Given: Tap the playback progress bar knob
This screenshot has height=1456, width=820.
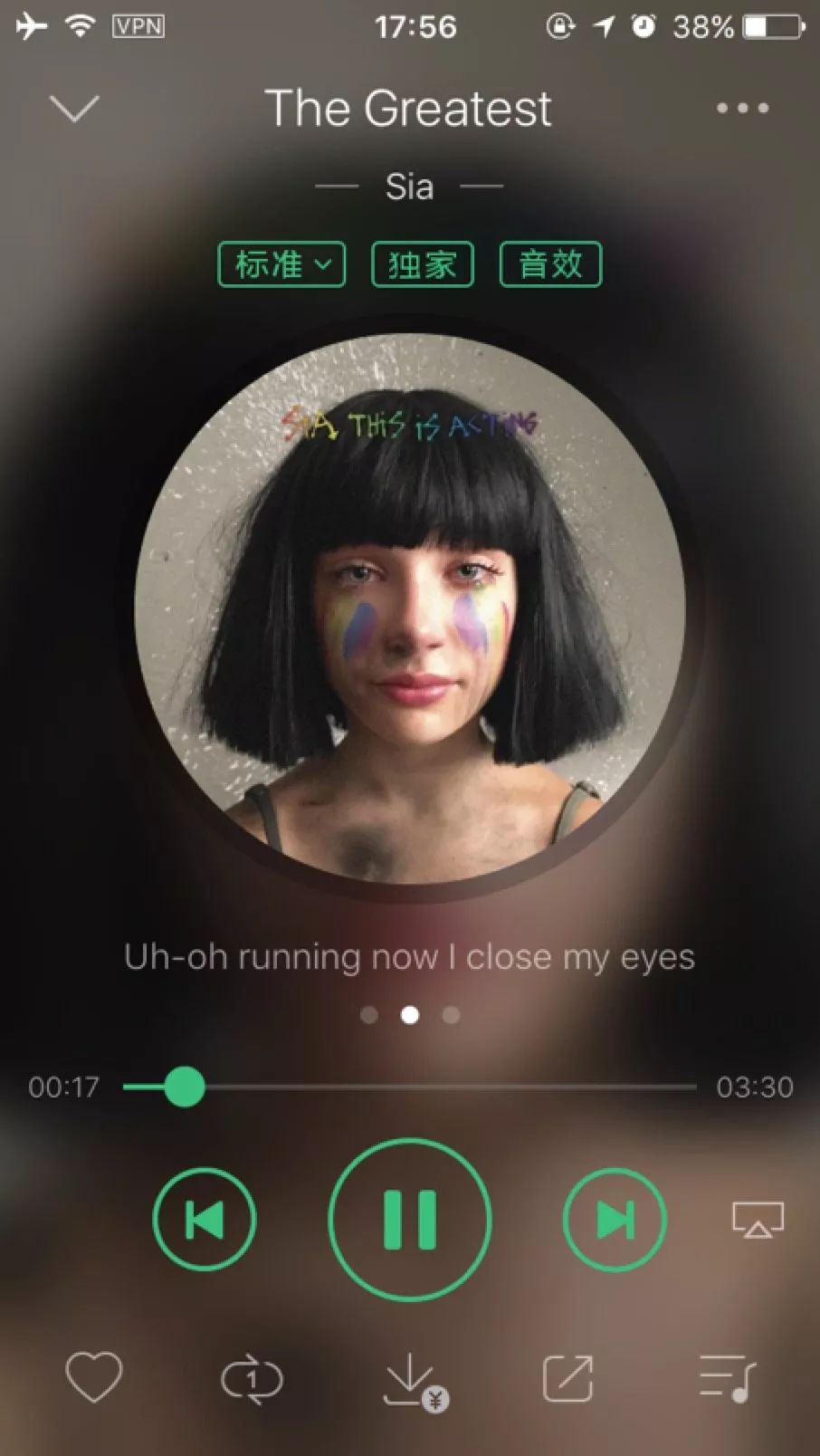Looking at the screenshot, I should (x=185, y=1087).
